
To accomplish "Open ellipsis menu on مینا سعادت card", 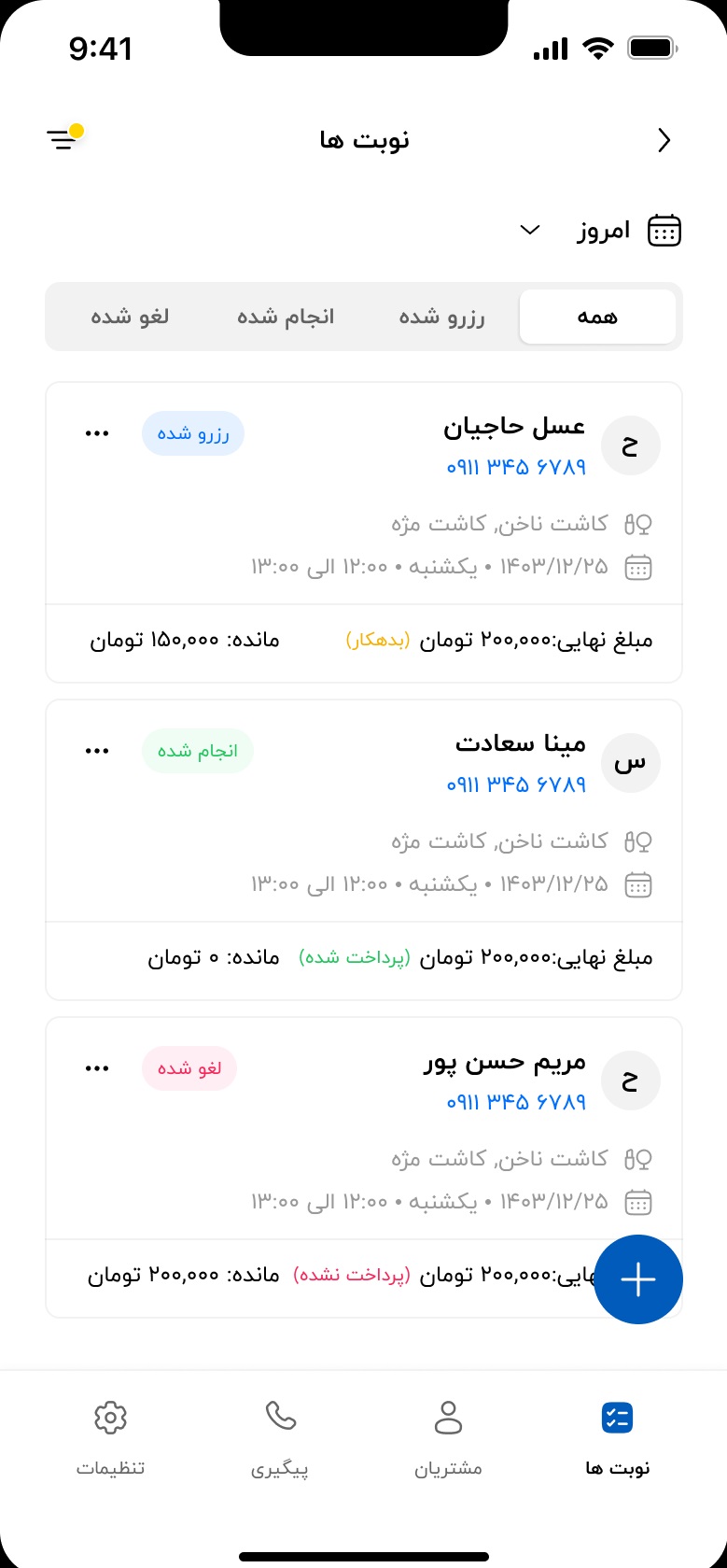I will click(x=96, y=750).
